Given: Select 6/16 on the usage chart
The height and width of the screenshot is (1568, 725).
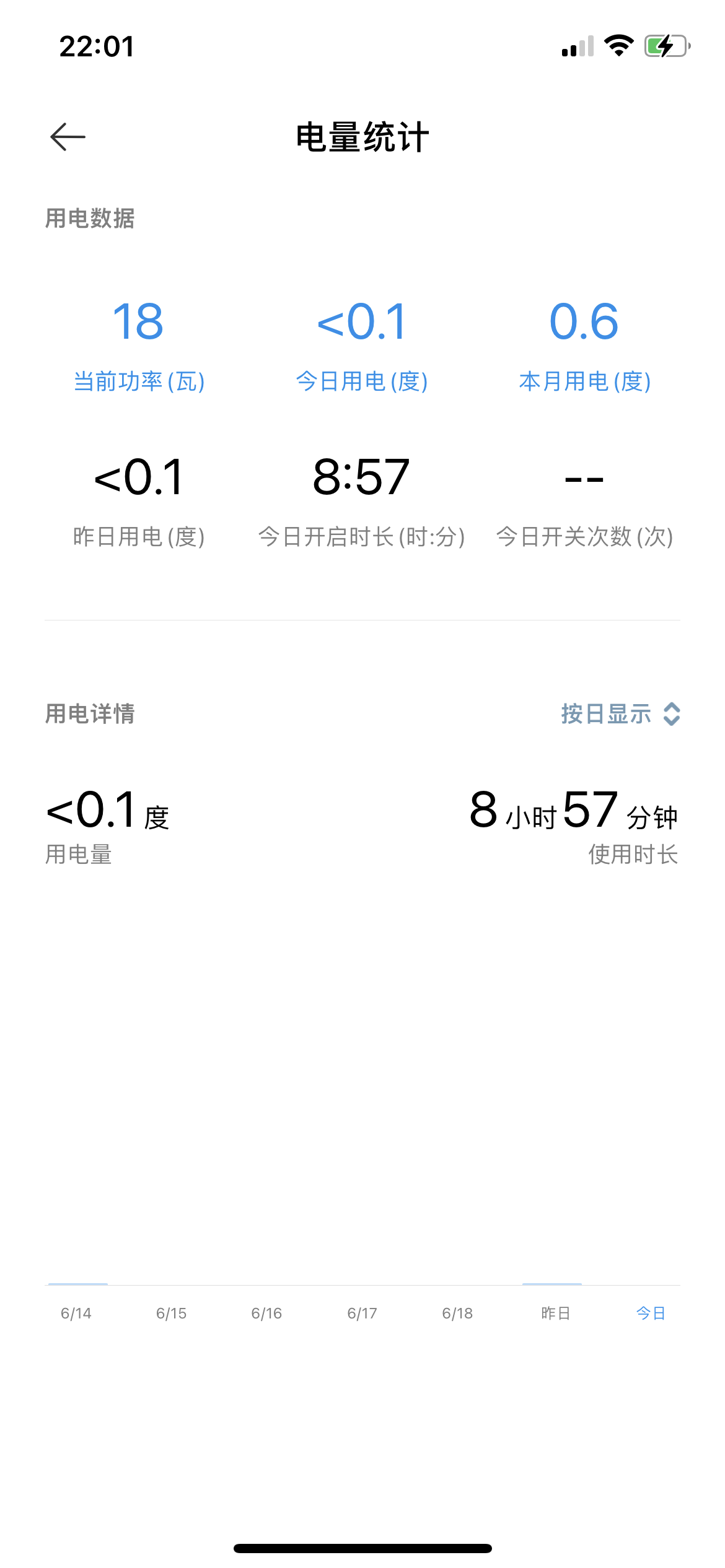Looking at the screenshot, I should click(266, 1313).
